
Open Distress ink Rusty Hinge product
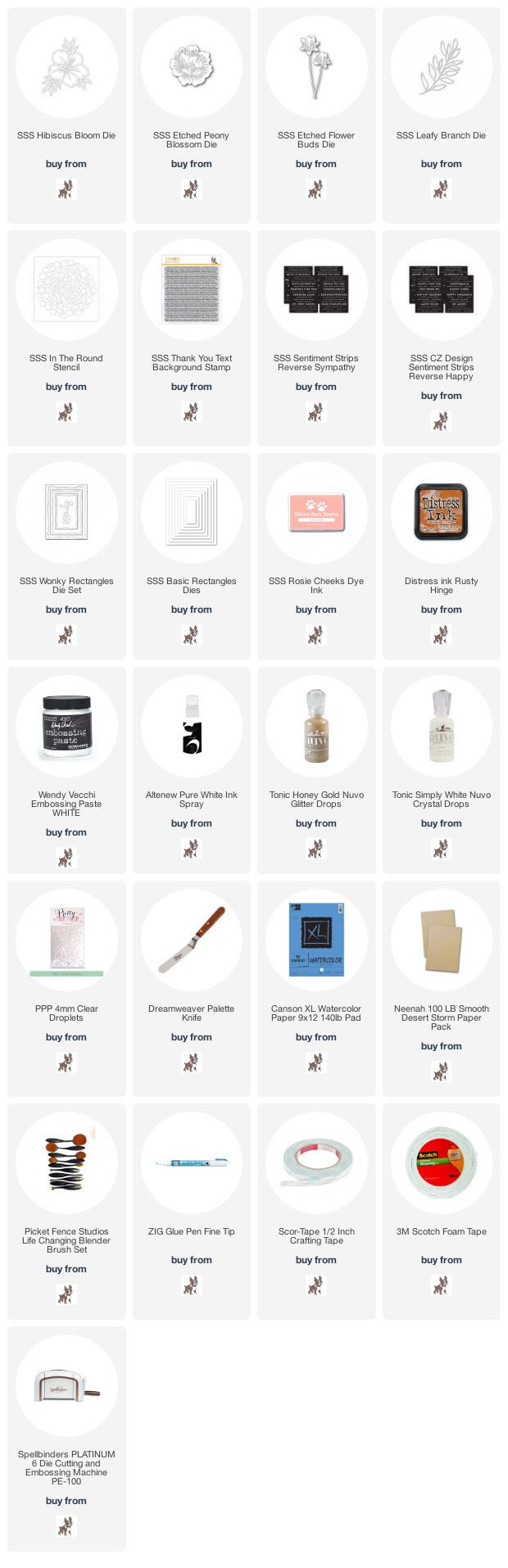tap(441, 514)
